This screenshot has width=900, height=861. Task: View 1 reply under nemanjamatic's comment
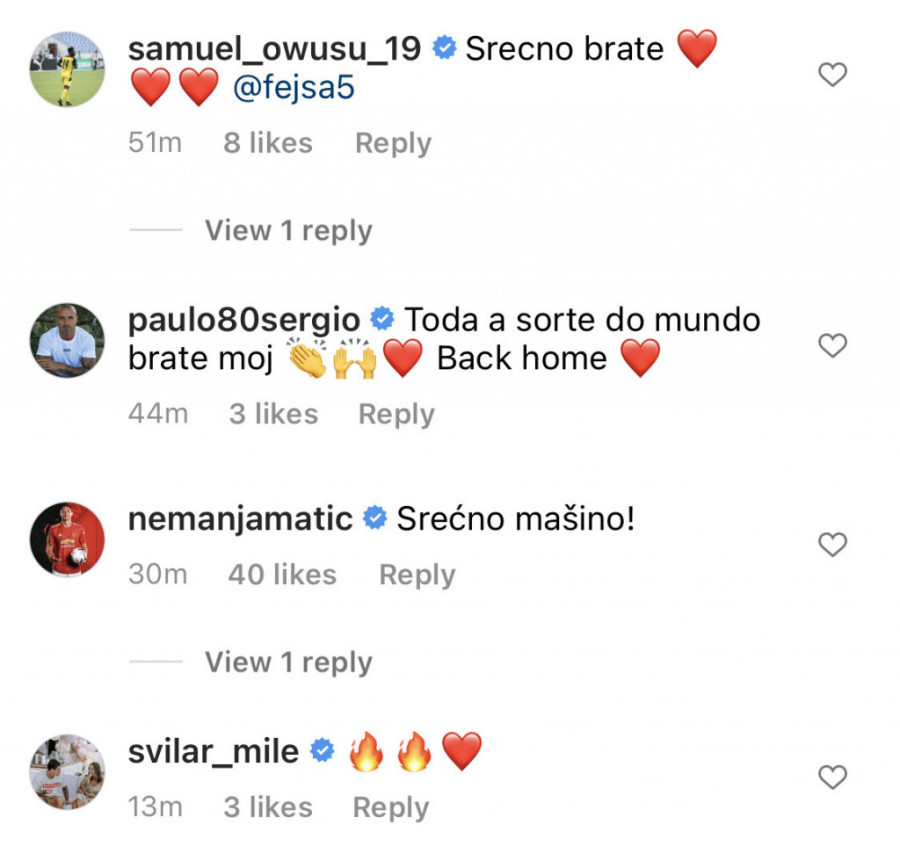point(288,662)
